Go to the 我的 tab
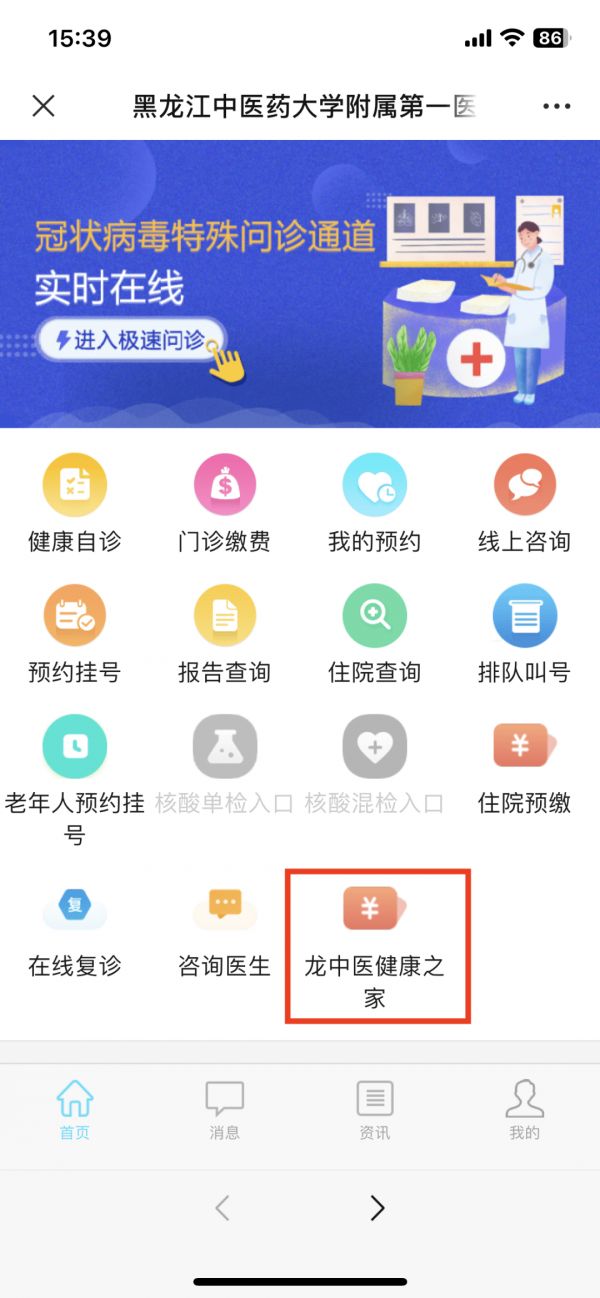600x1298 pixels. pos(524,1110)
